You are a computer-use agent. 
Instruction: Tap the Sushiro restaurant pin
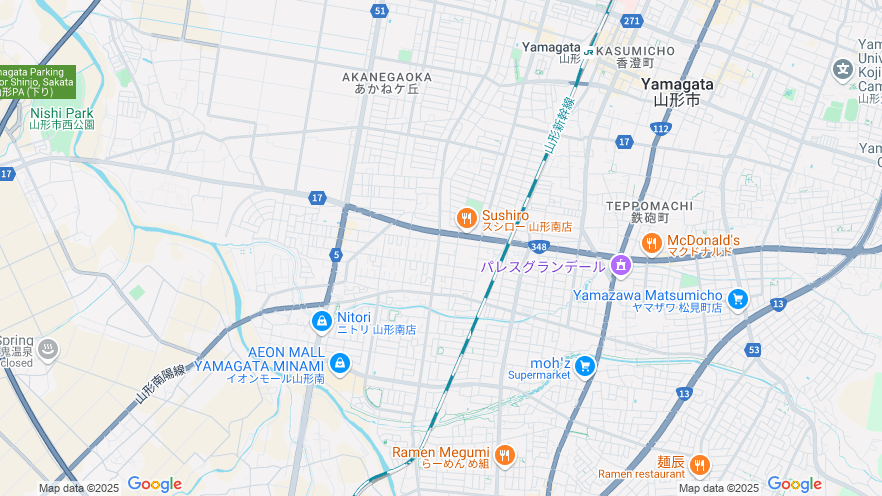[466, 218]
